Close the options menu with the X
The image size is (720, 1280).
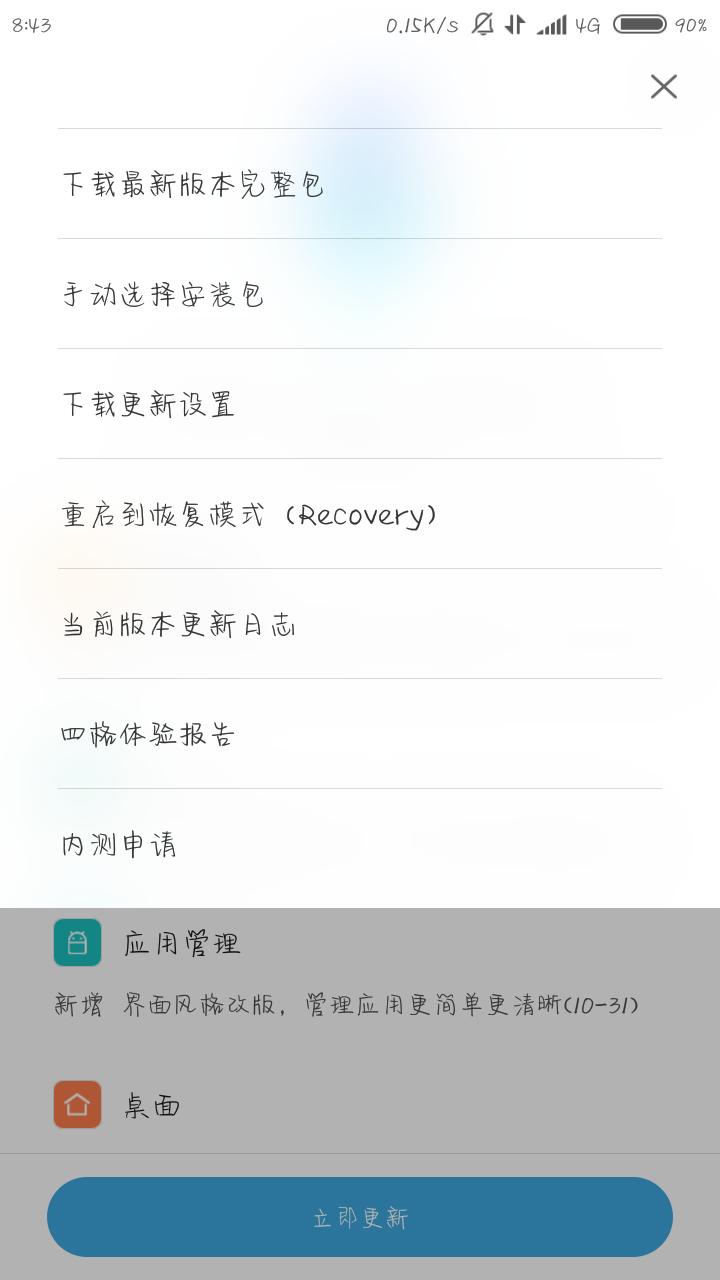point(663,87)
